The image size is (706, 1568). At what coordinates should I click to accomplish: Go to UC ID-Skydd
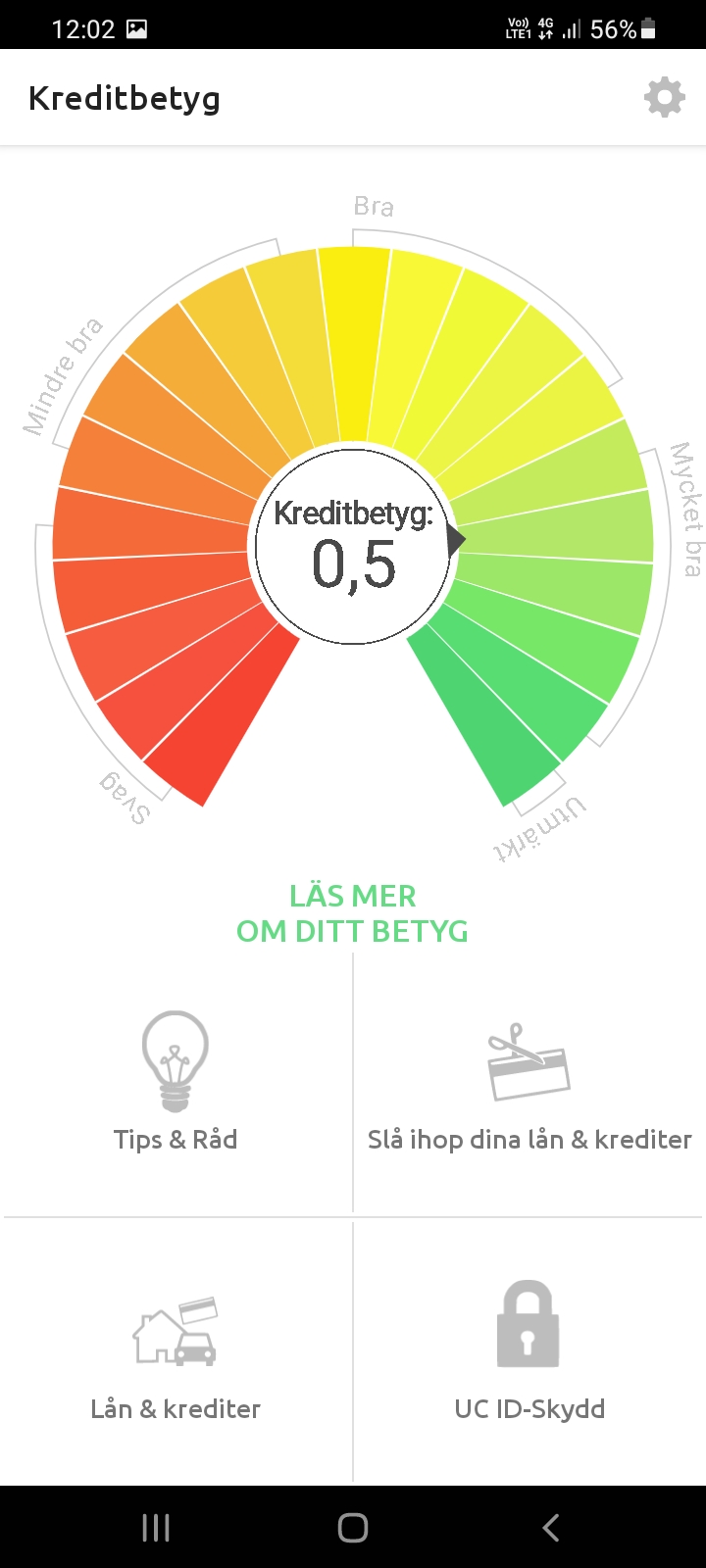coord(529,1352)
